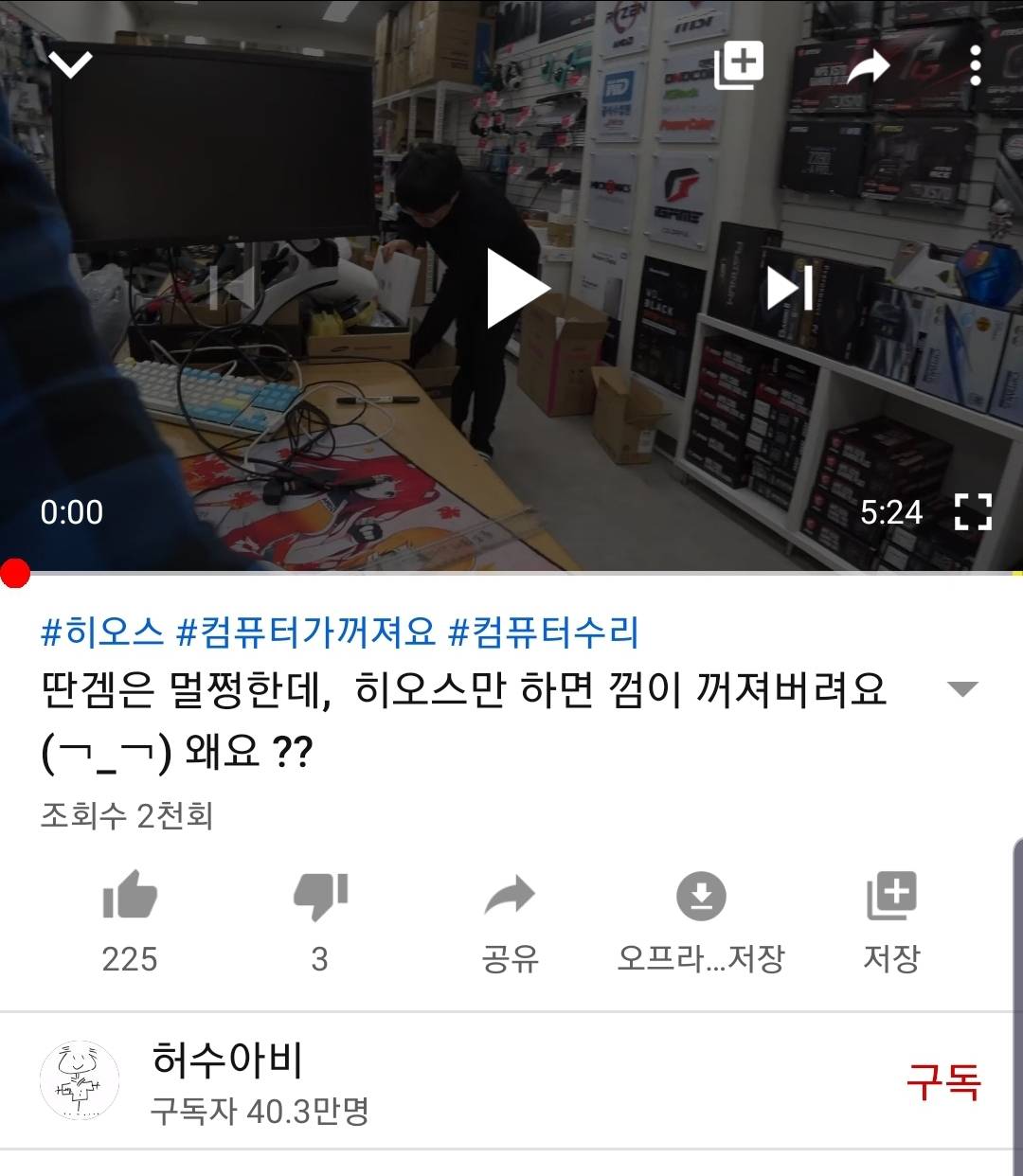Skip to the next video
The image size is (1023, 1176).
(789, 288)
